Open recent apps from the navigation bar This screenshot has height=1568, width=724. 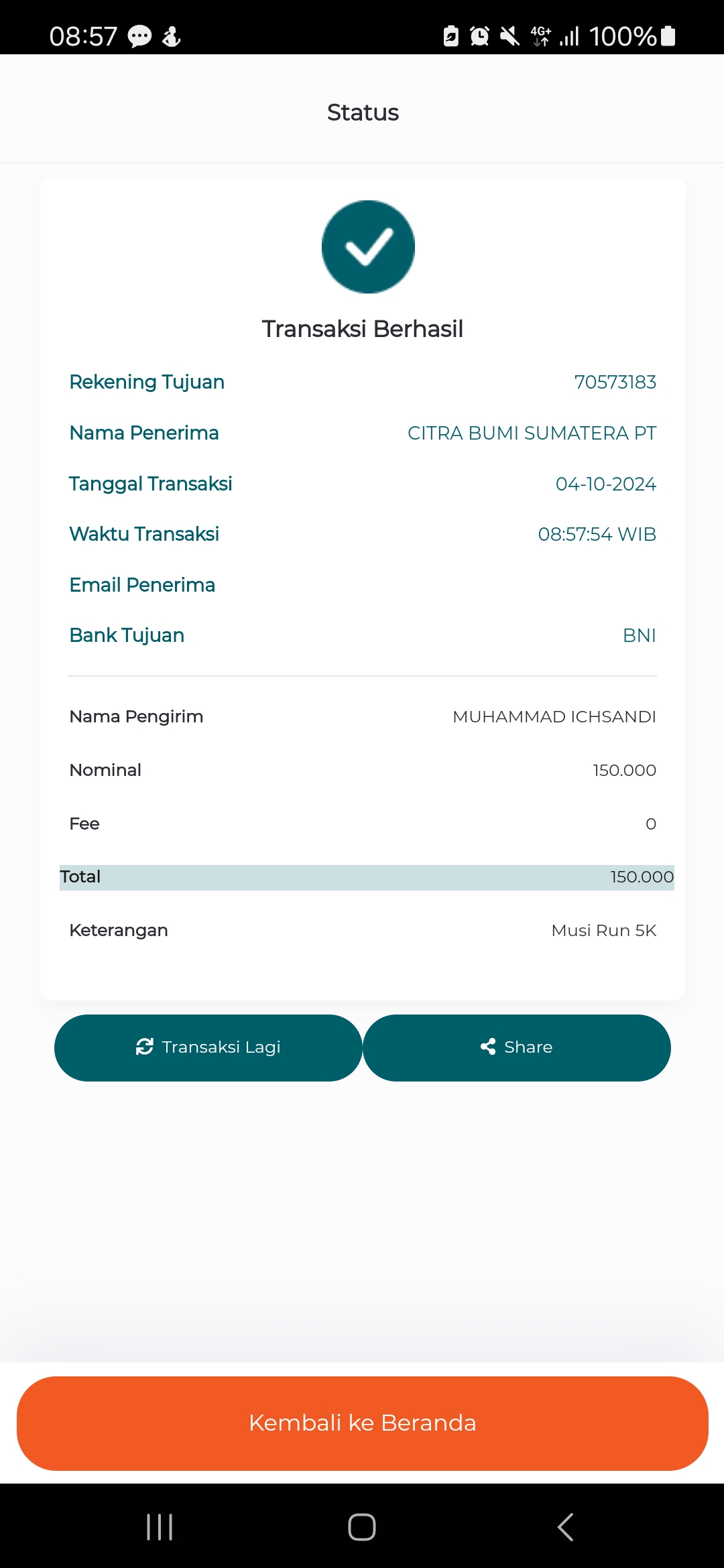tap(160, 1527)
